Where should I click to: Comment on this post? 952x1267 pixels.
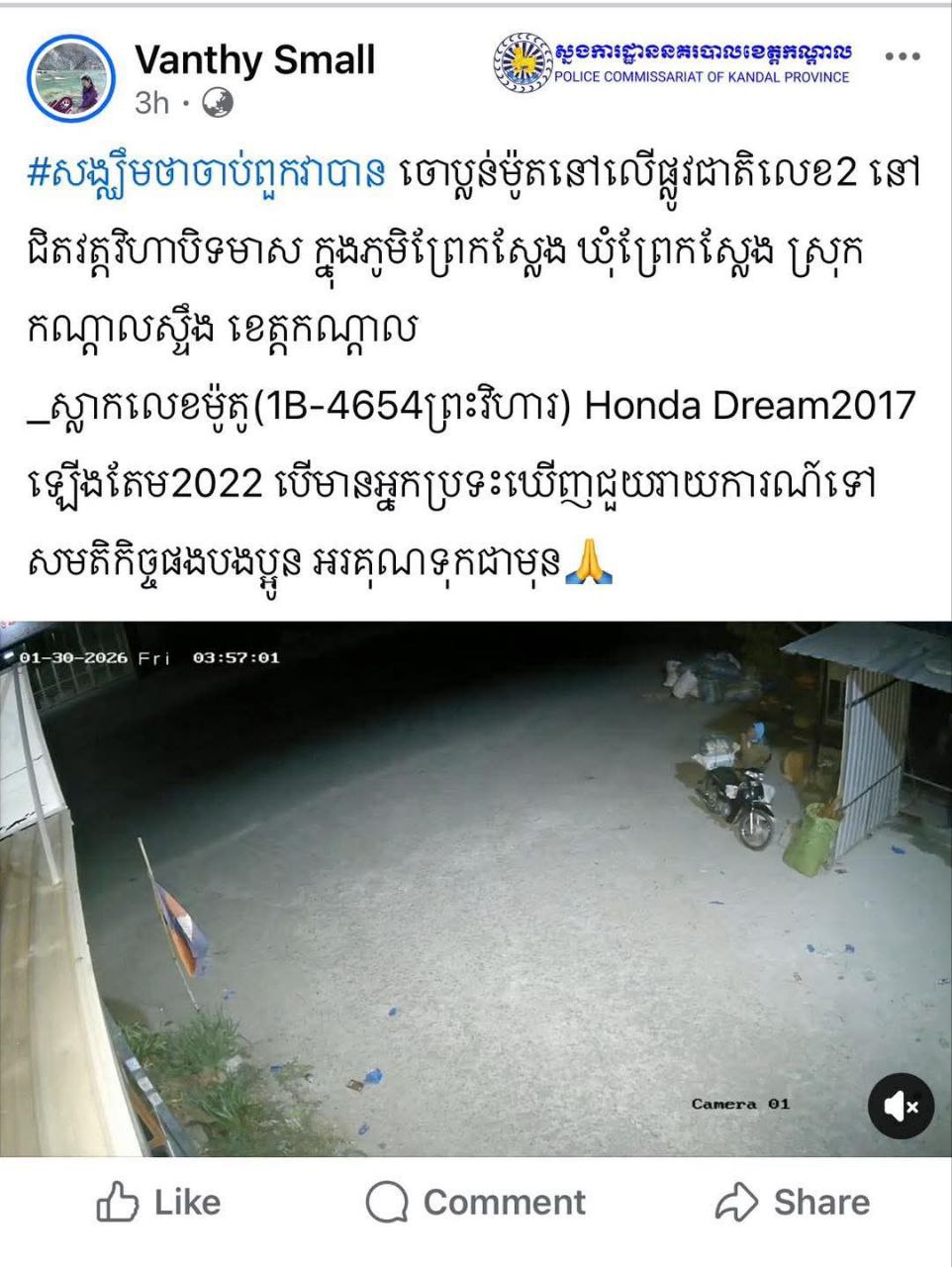(x=475, y=1203)
